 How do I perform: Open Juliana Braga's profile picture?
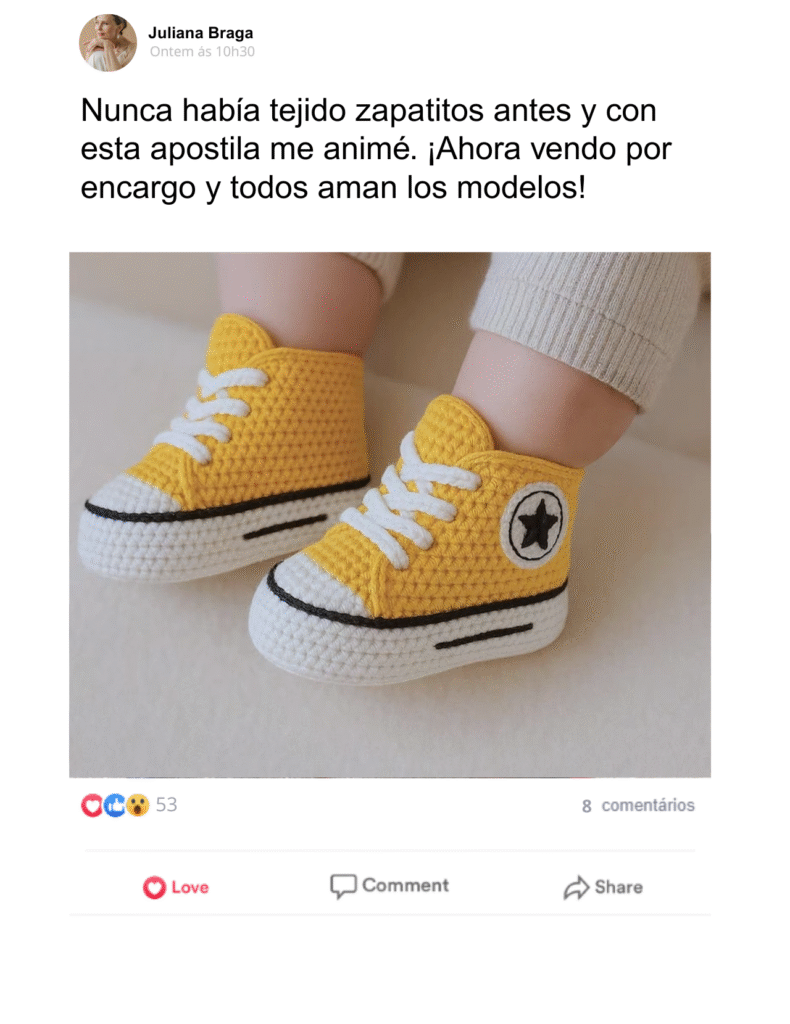point(108,43)
